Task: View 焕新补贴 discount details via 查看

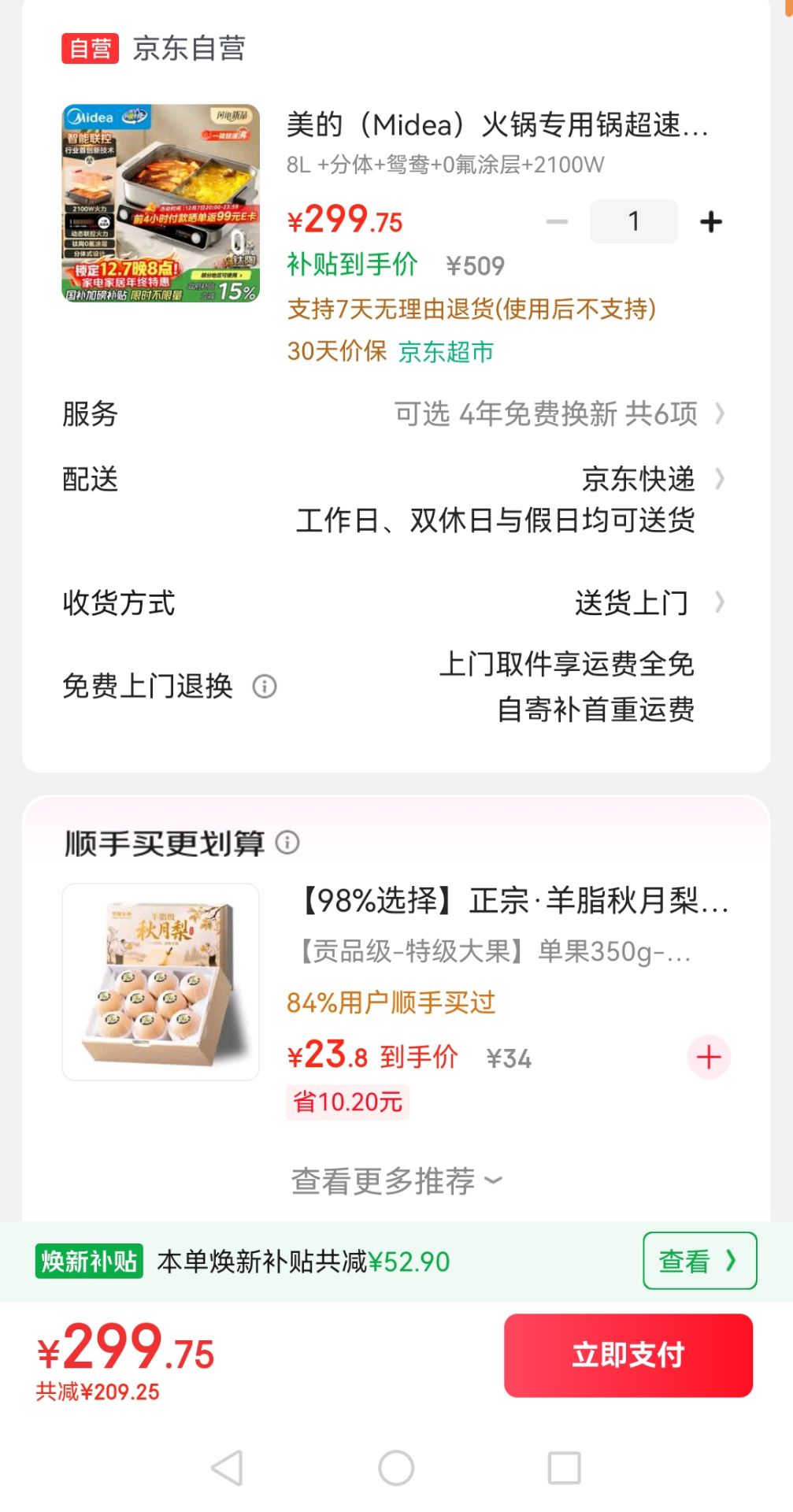Action: [699, 1261]
